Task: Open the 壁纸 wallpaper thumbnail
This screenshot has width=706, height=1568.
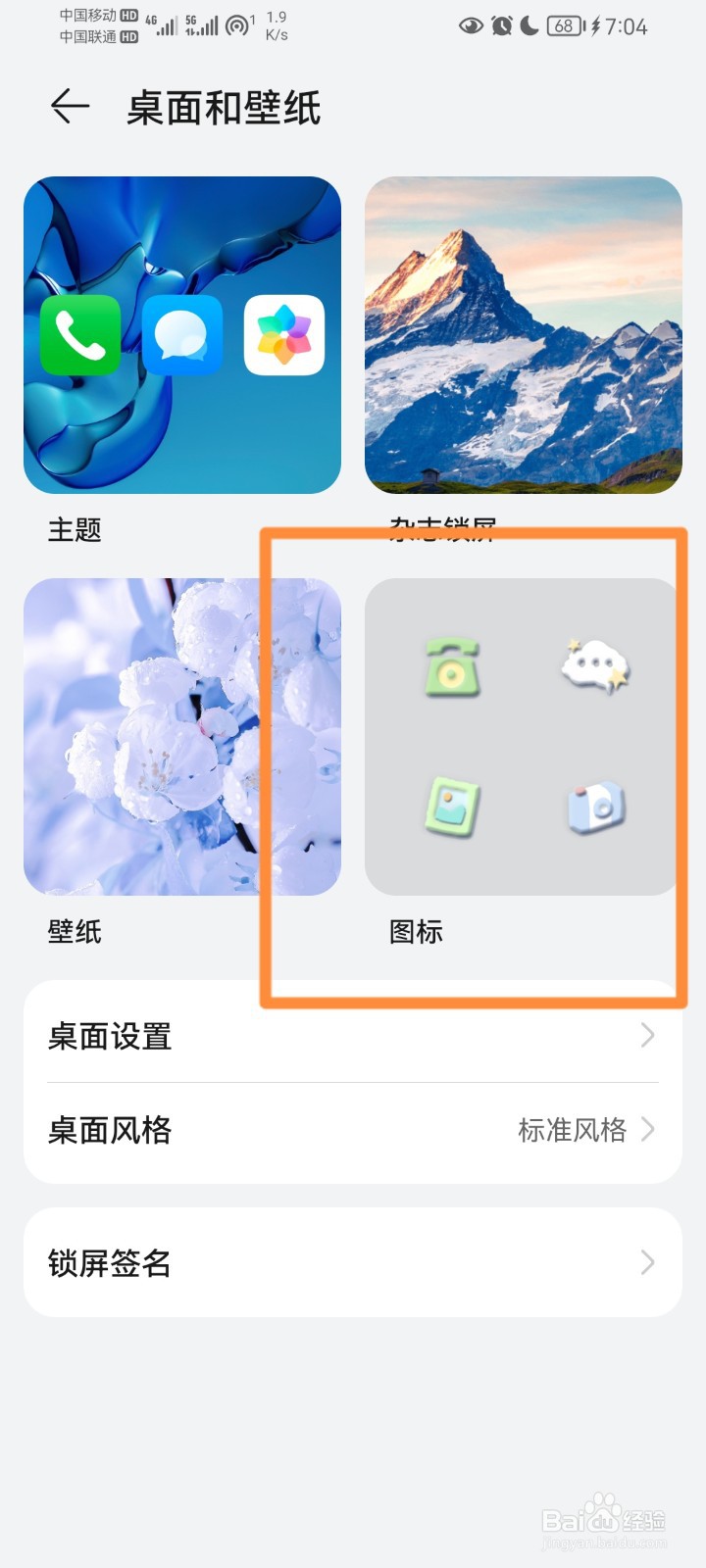Action: click(x=182, y=735)
